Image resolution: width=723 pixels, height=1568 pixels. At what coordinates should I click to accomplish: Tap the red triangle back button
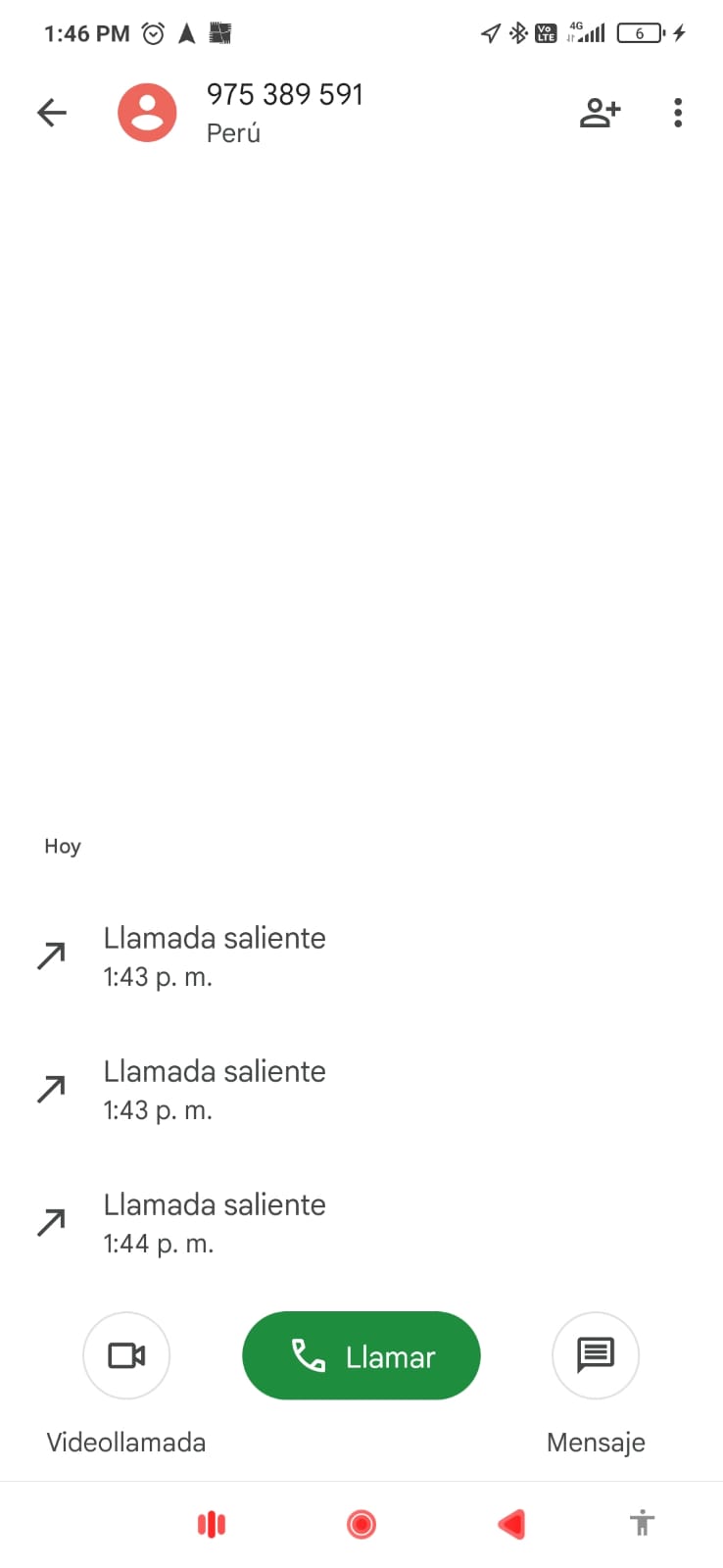511,1524
